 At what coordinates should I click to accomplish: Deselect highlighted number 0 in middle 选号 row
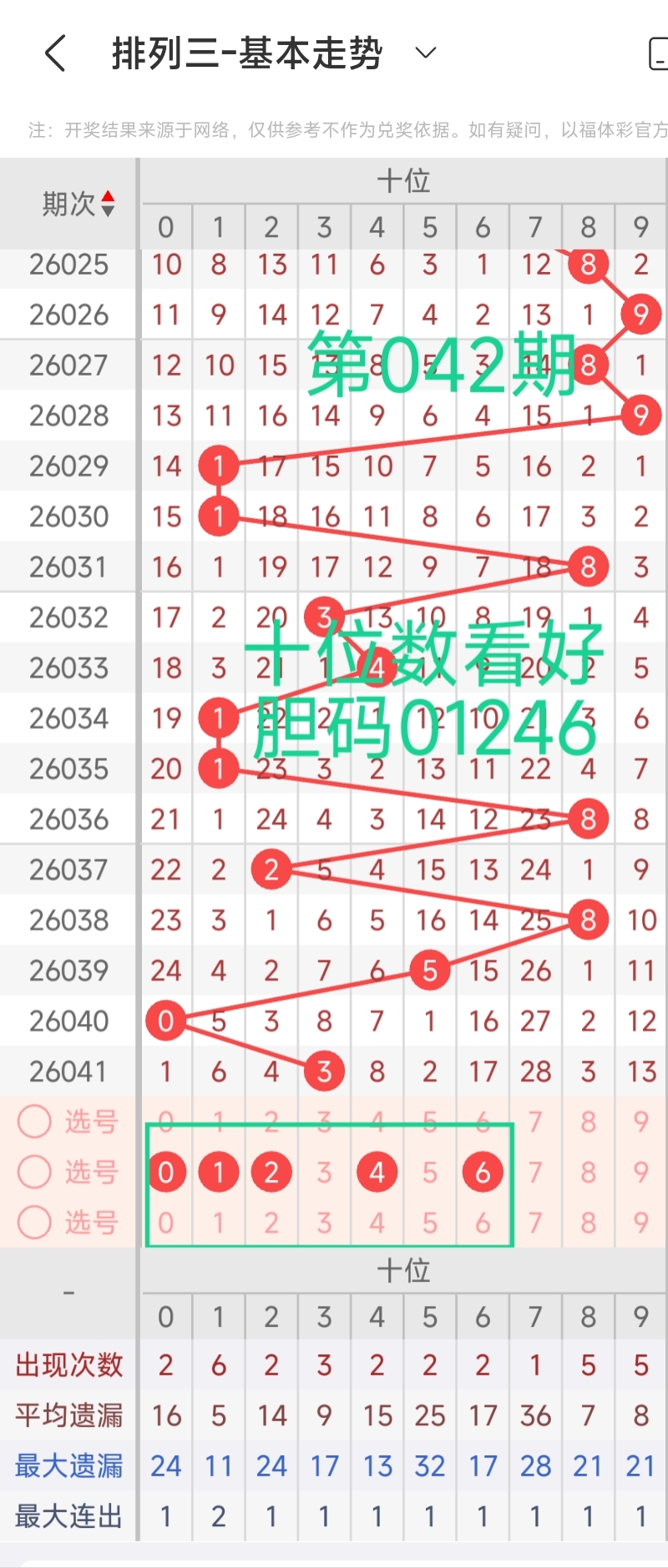(x=165, y=1172)
